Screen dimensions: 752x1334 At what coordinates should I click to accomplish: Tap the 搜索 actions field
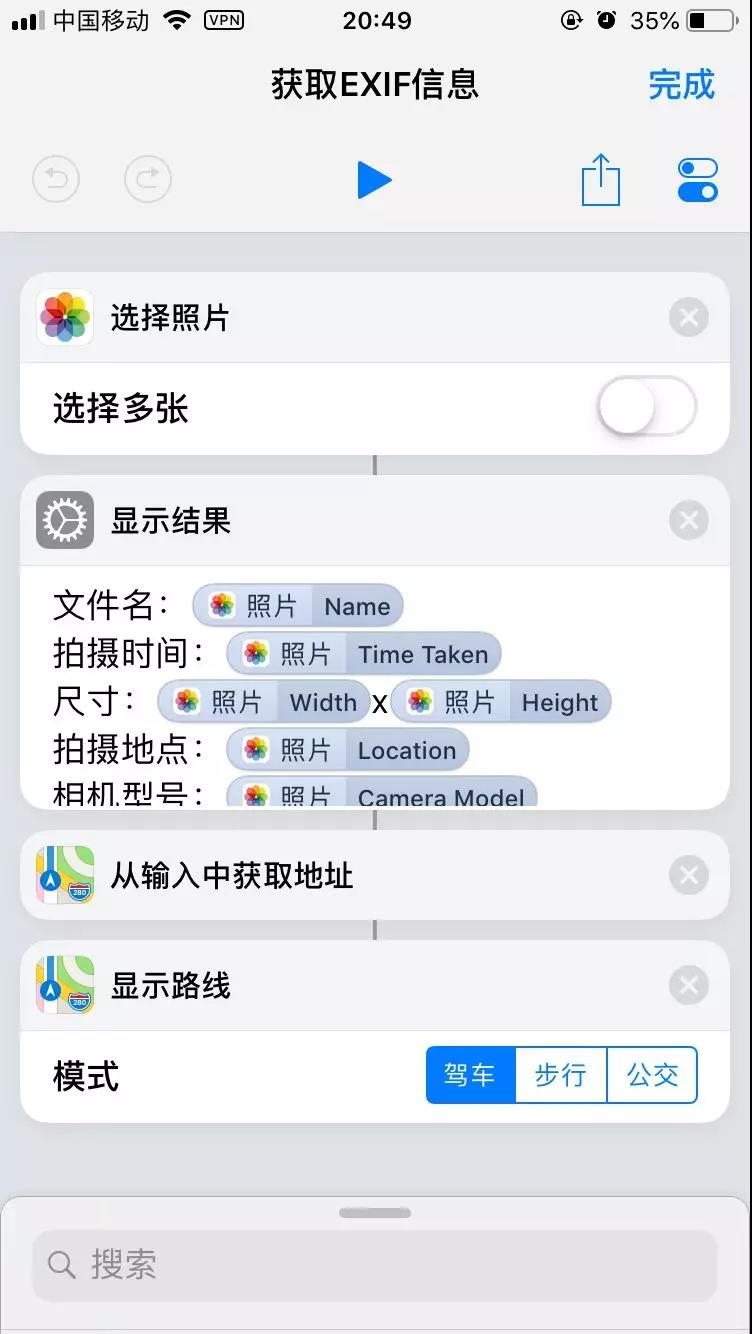(x=375, y=1265)
